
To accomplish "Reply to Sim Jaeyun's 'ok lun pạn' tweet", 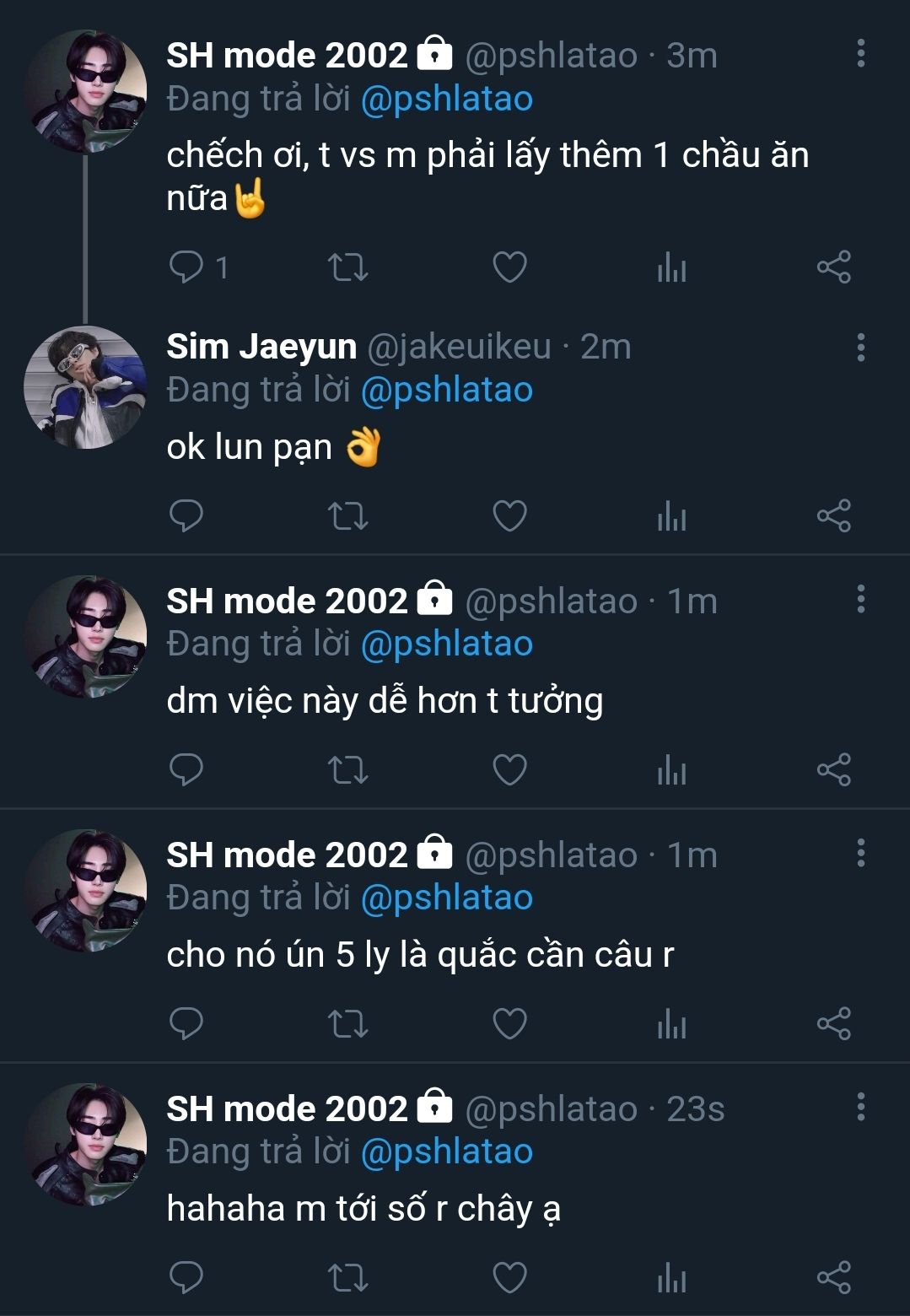I will [x=186, y=515].
